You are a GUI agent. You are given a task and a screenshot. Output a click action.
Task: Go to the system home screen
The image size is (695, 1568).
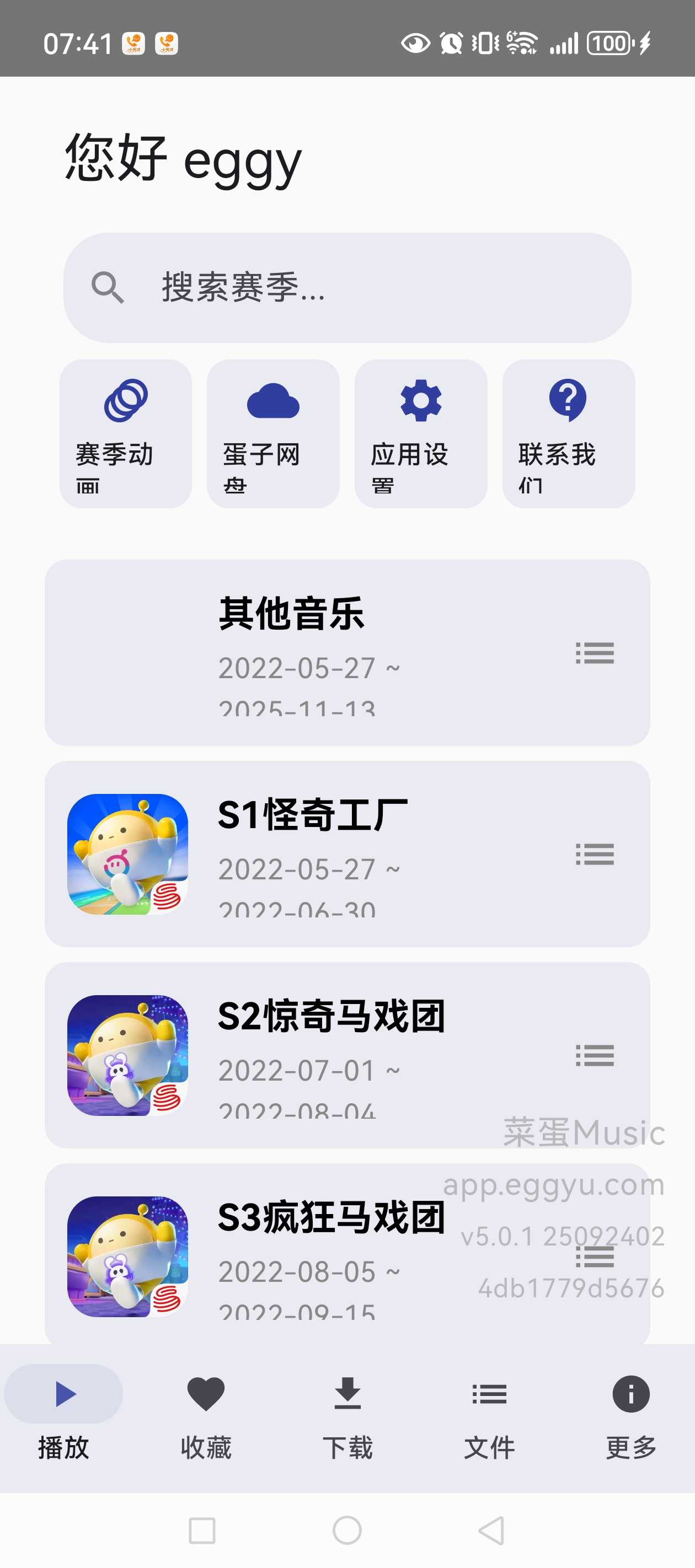[x=347, y=1531]
